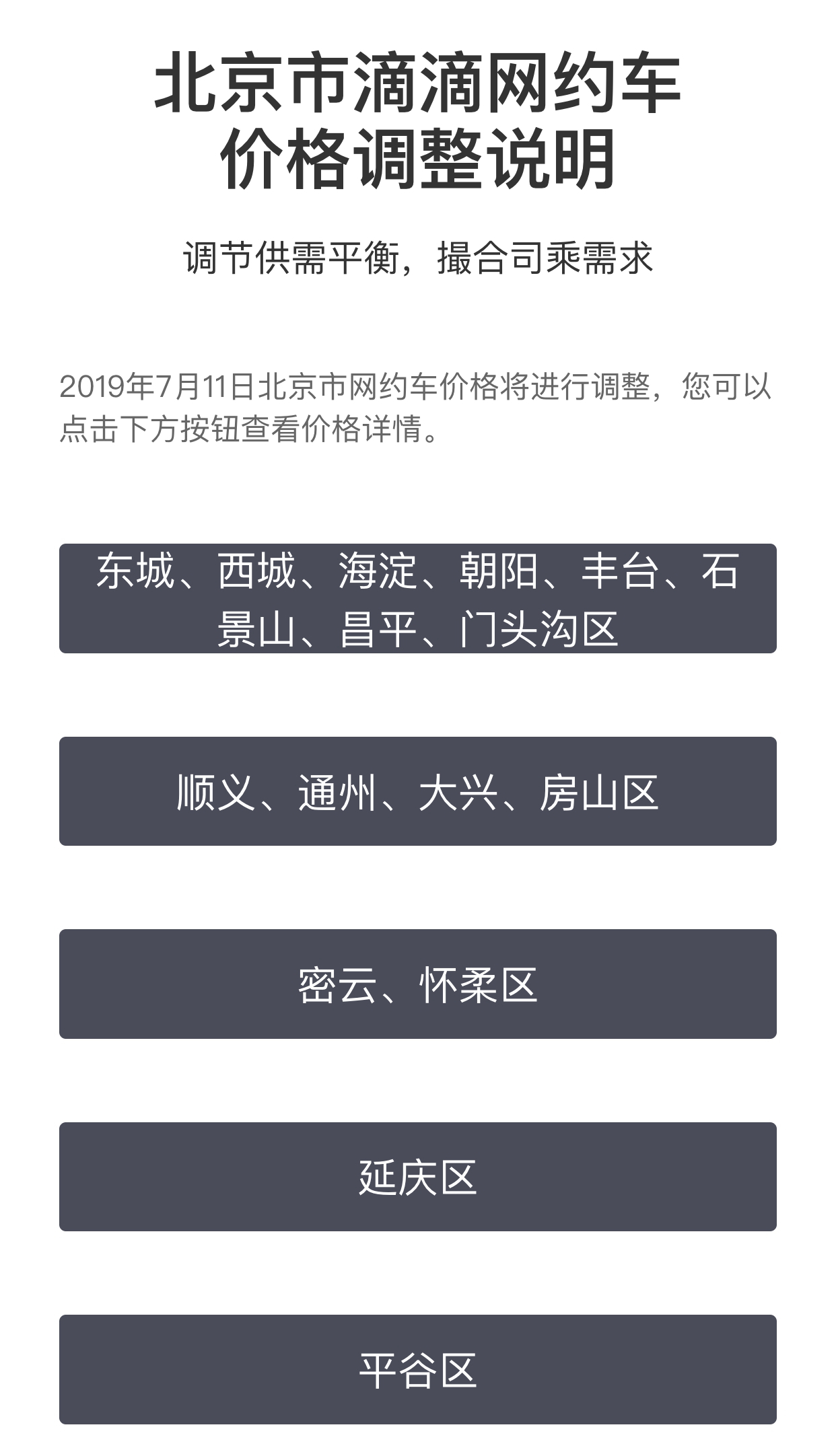
Task: Open prices for 东城、西城、海淀 districts
Action: tap(417, 598)
